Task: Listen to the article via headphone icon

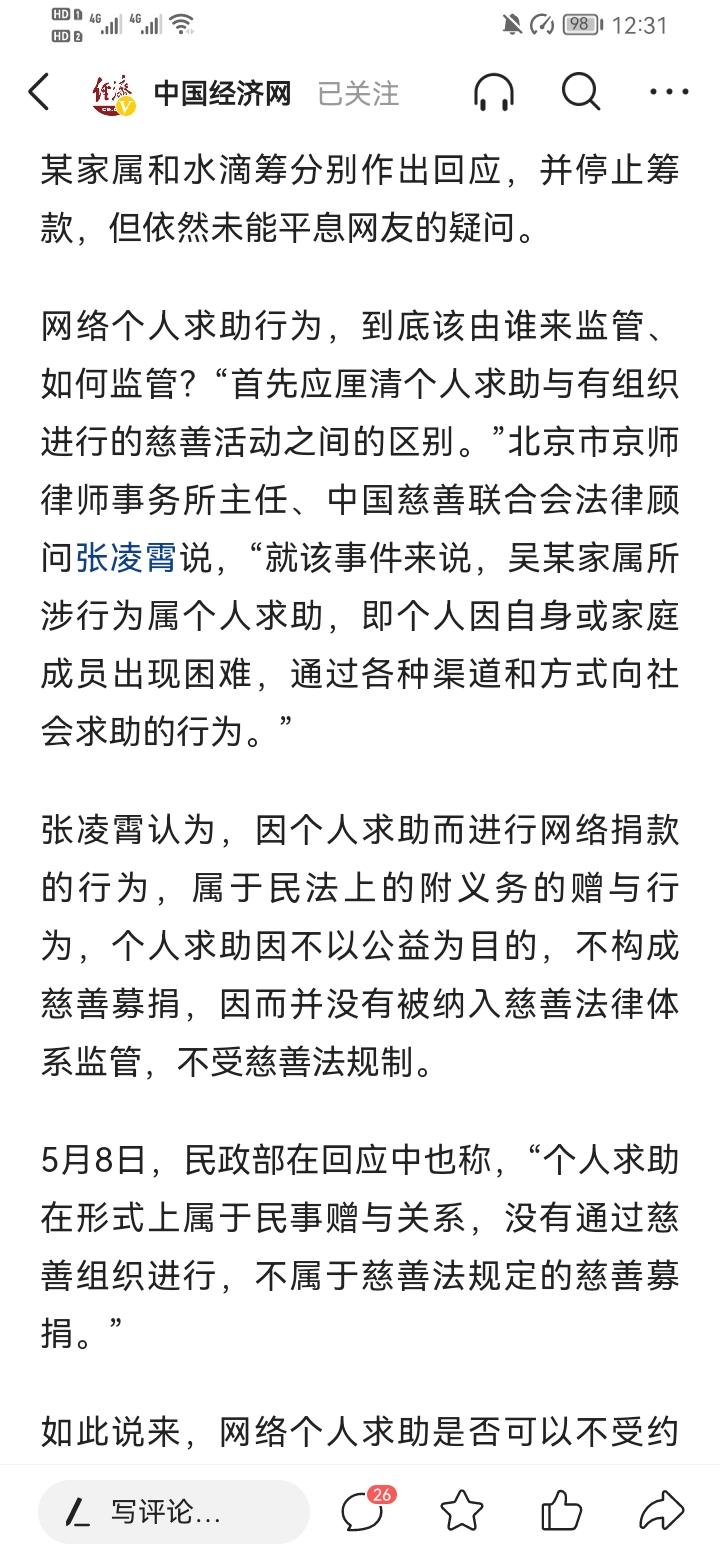Action: point(493,93)
